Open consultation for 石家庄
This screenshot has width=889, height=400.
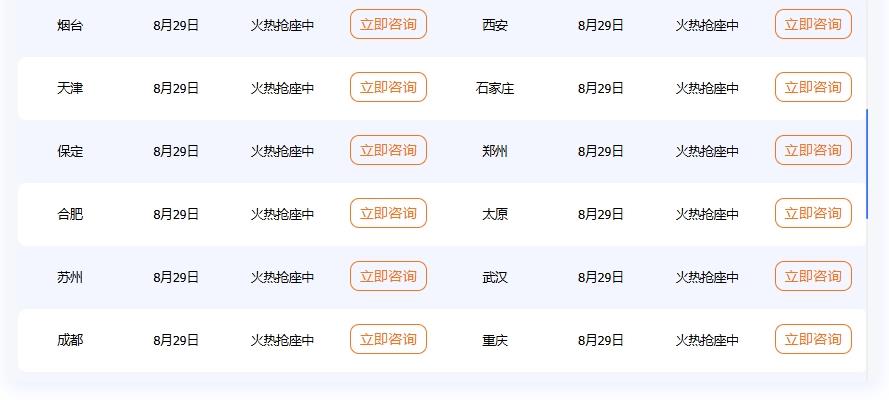(813, 87)
